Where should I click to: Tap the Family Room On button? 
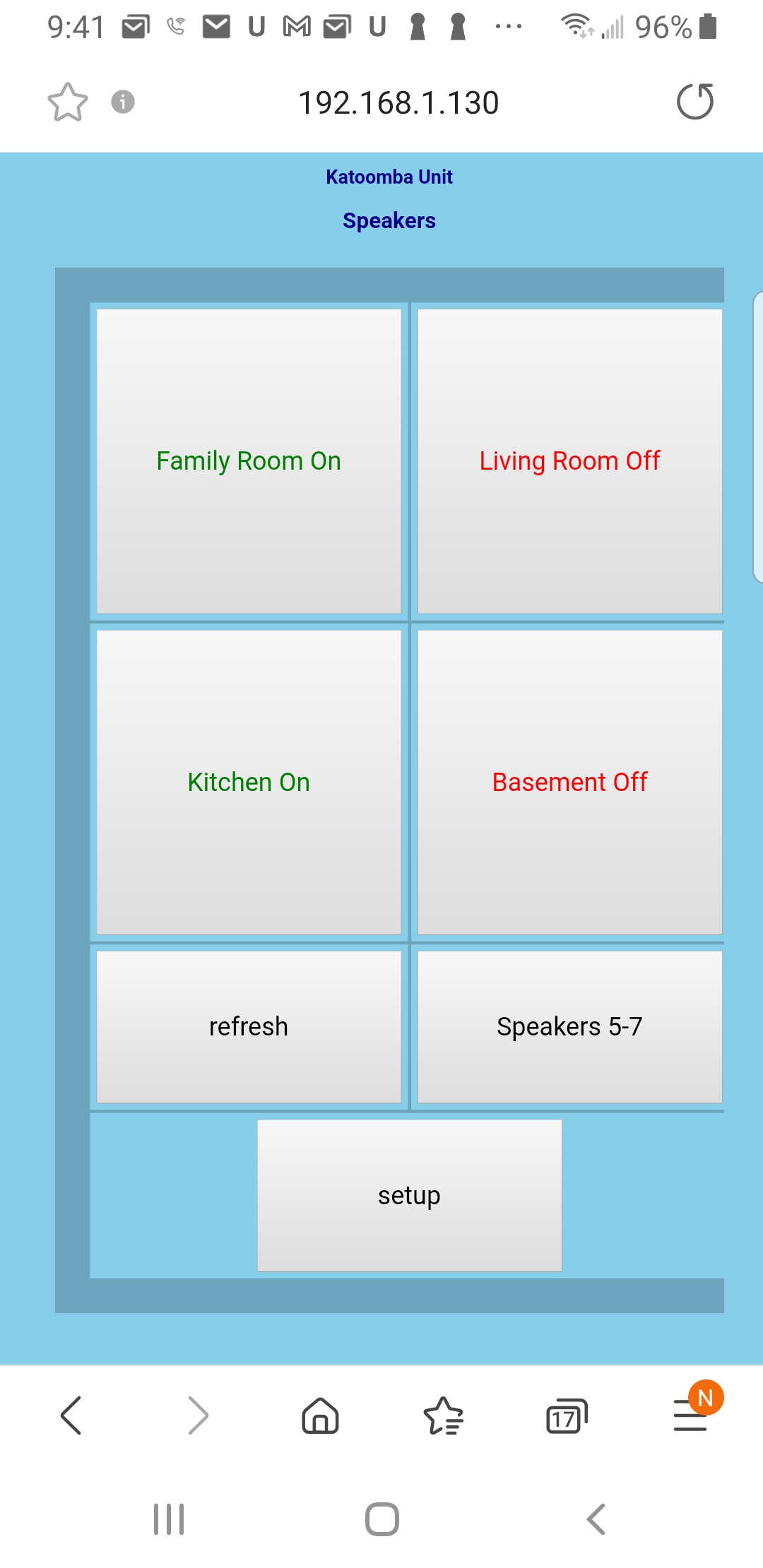tap(249, 461)
